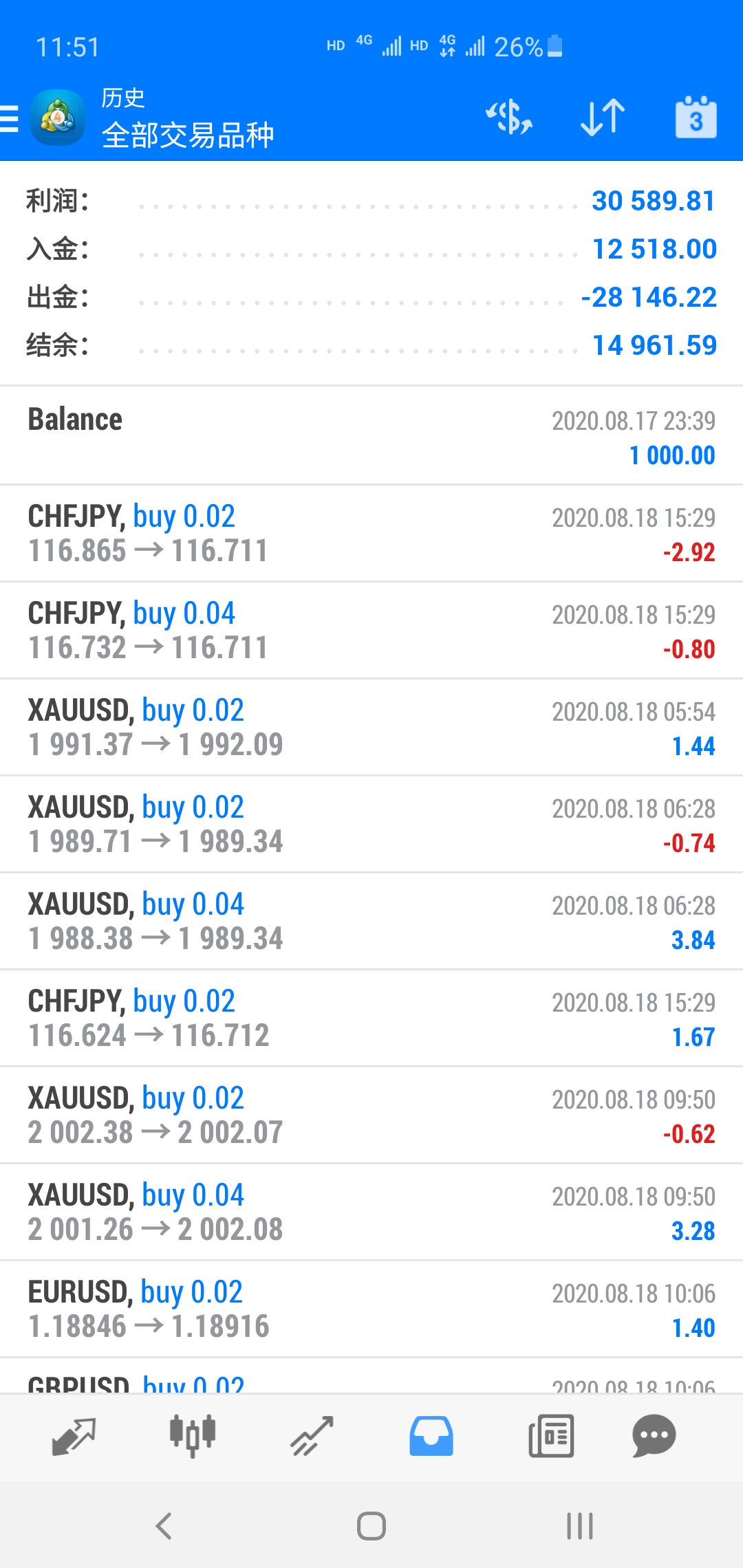Screen dimensions: 743x1568
Task: Switch to the news tab
Action: pos(551,1436)
